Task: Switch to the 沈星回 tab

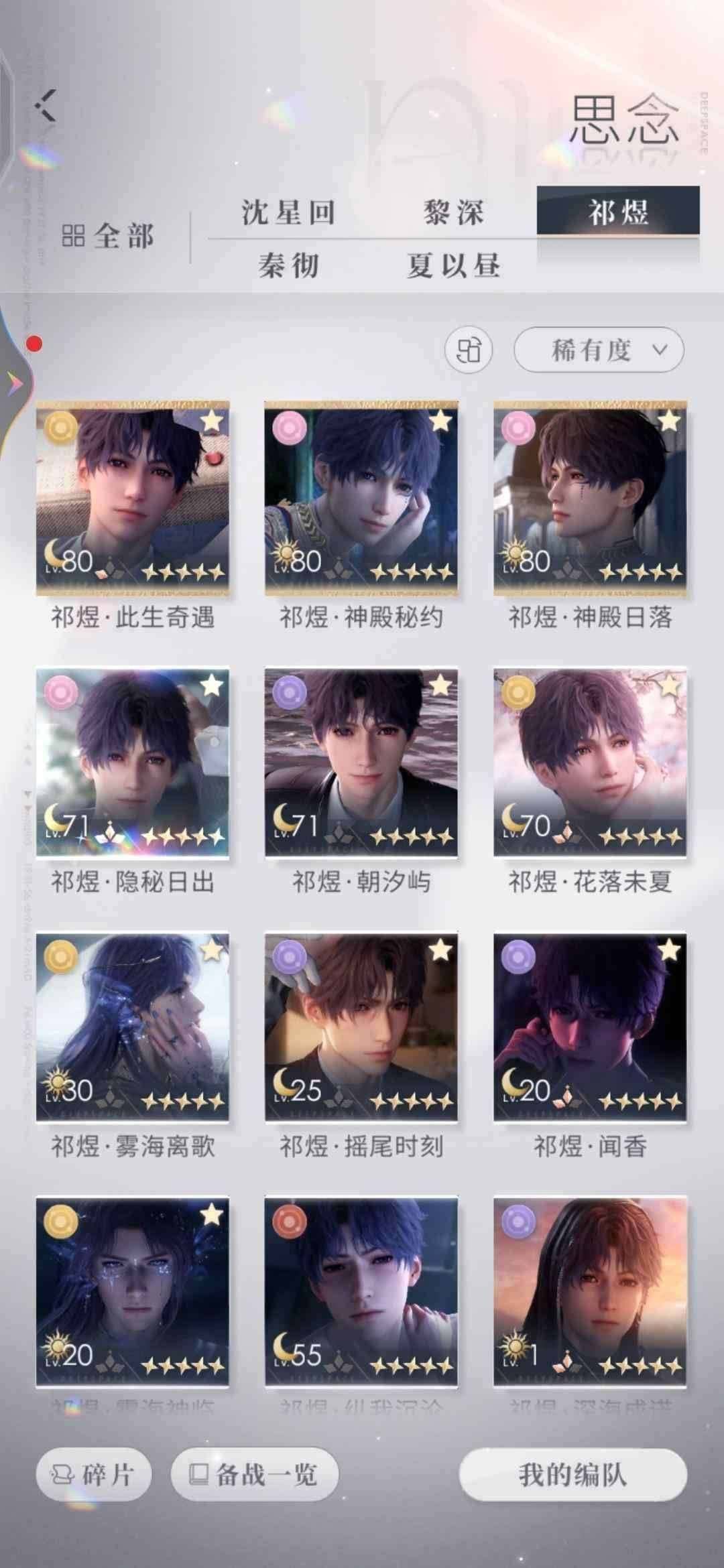Action: (288, 212)
